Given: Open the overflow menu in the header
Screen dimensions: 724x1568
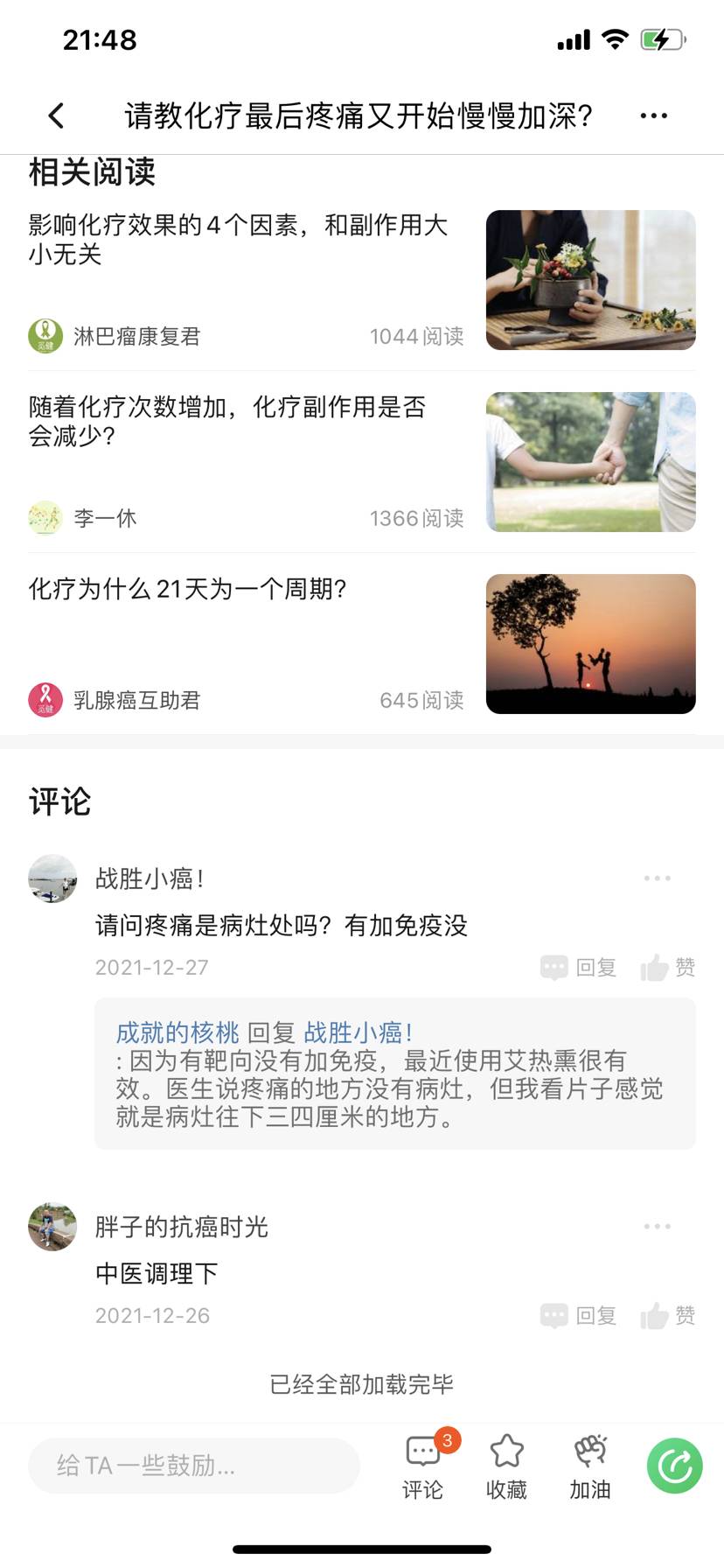Looking at the screenshot, I should pos(653,115).
